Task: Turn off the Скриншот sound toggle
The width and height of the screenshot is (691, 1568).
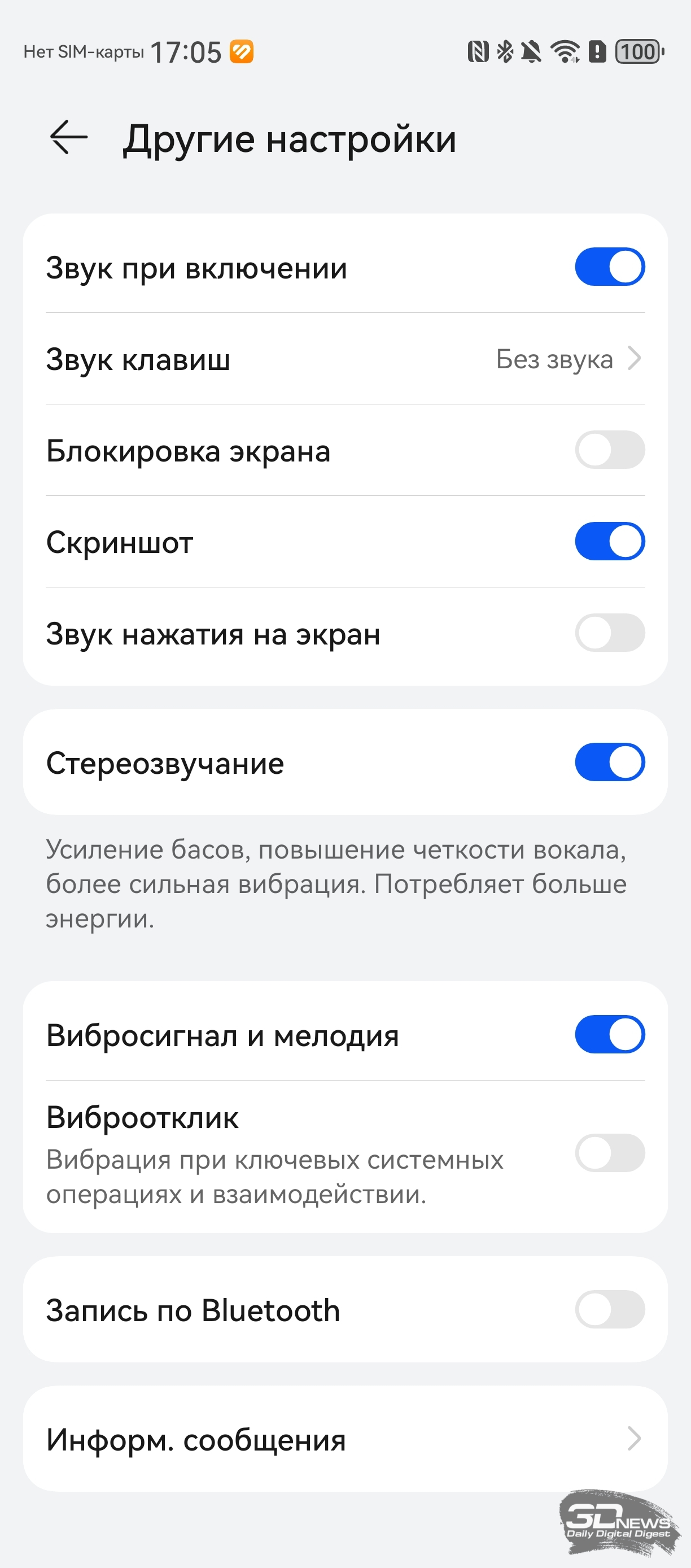Action: click(x=610, y=541)
